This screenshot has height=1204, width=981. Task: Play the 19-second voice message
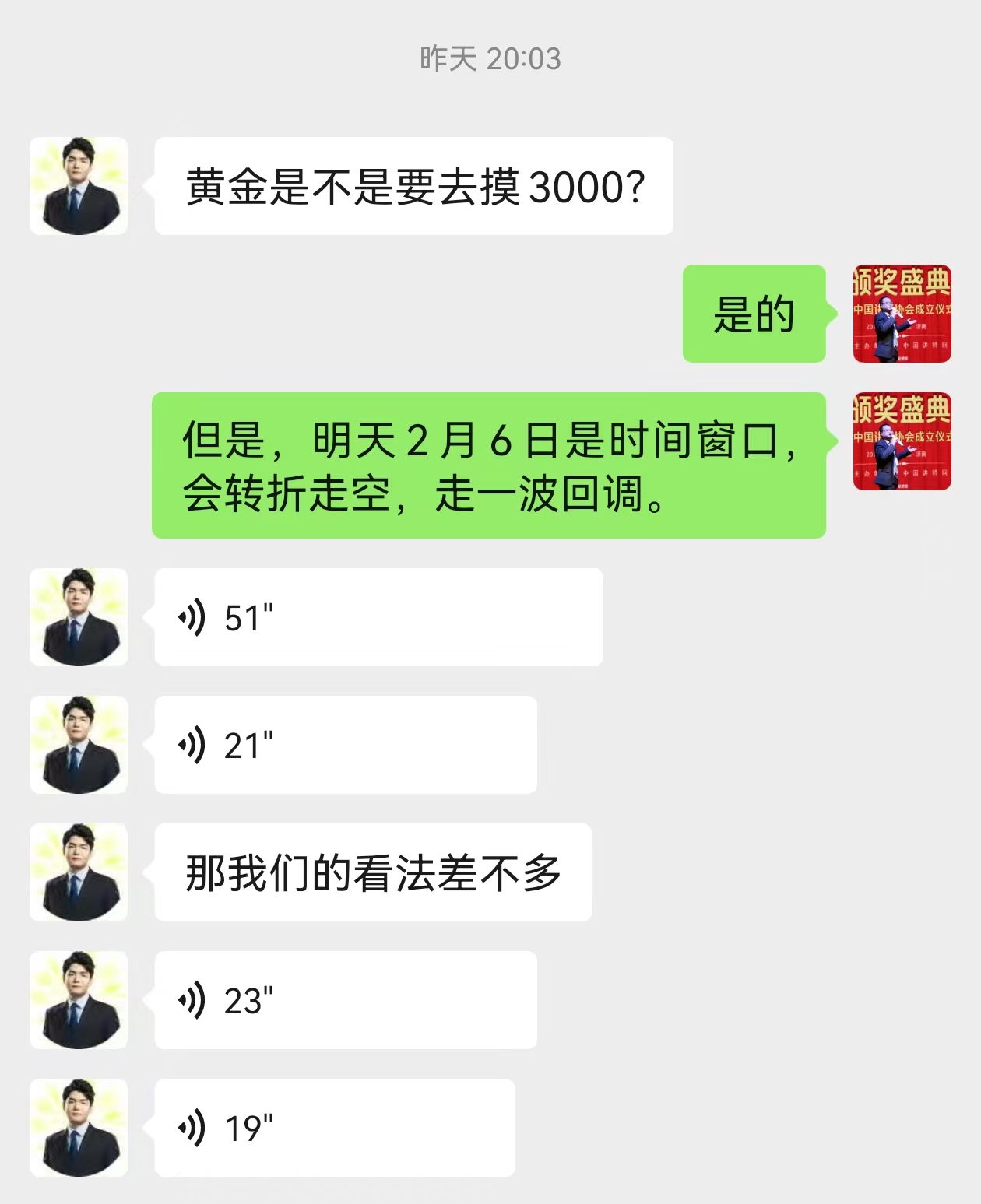tap(335, 1128)
